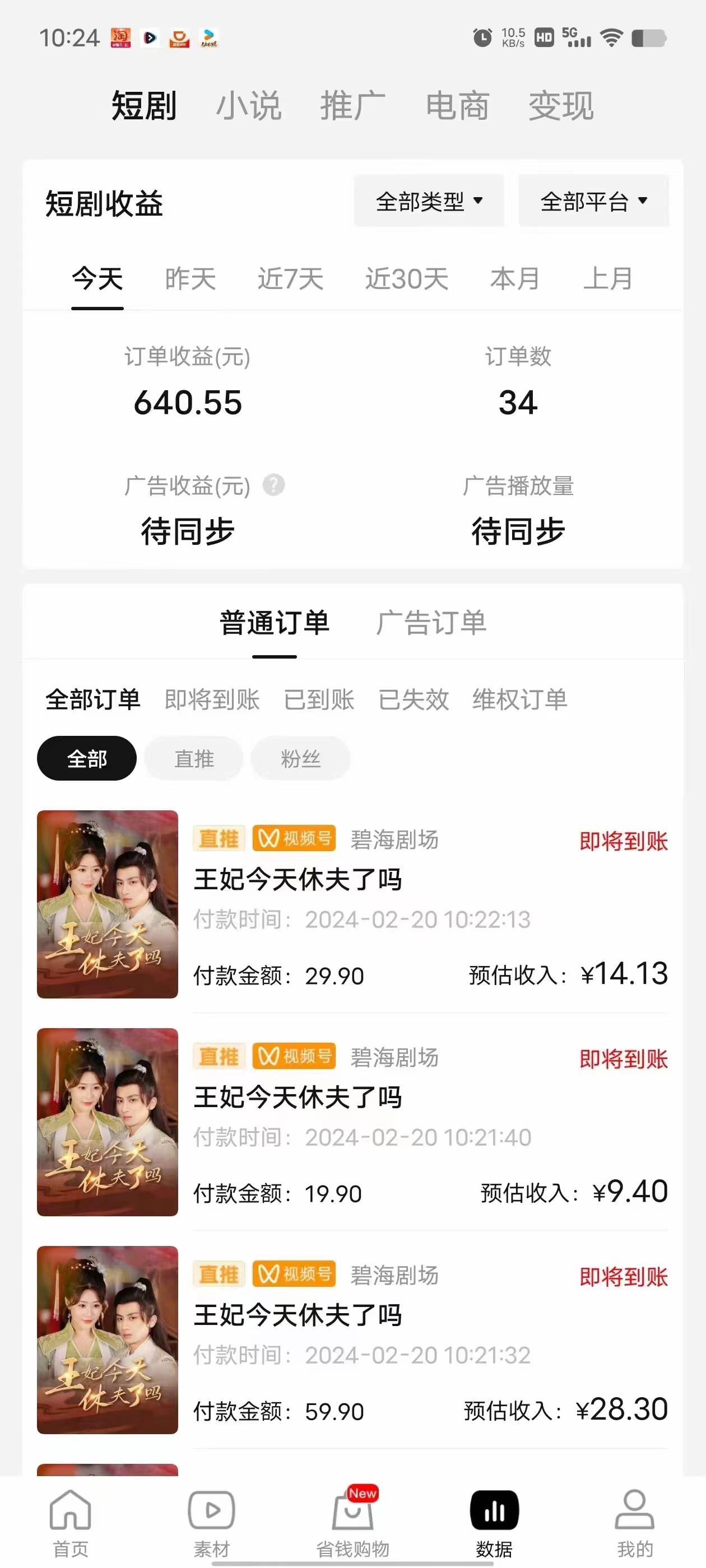Open the 全部类型 dropdown
The height and width of the screenshot is (1568, 706).
pyautogui.click(x=429, y=201)
